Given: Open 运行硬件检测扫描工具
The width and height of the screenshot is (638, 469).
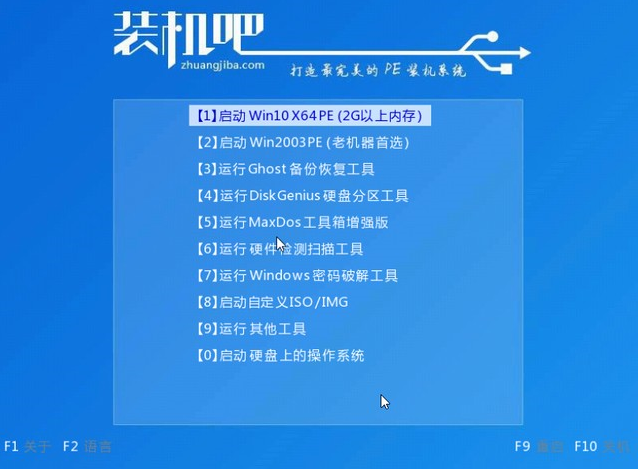Looking at the screenshot, I should pyautogui.click(x=279, y=249).
